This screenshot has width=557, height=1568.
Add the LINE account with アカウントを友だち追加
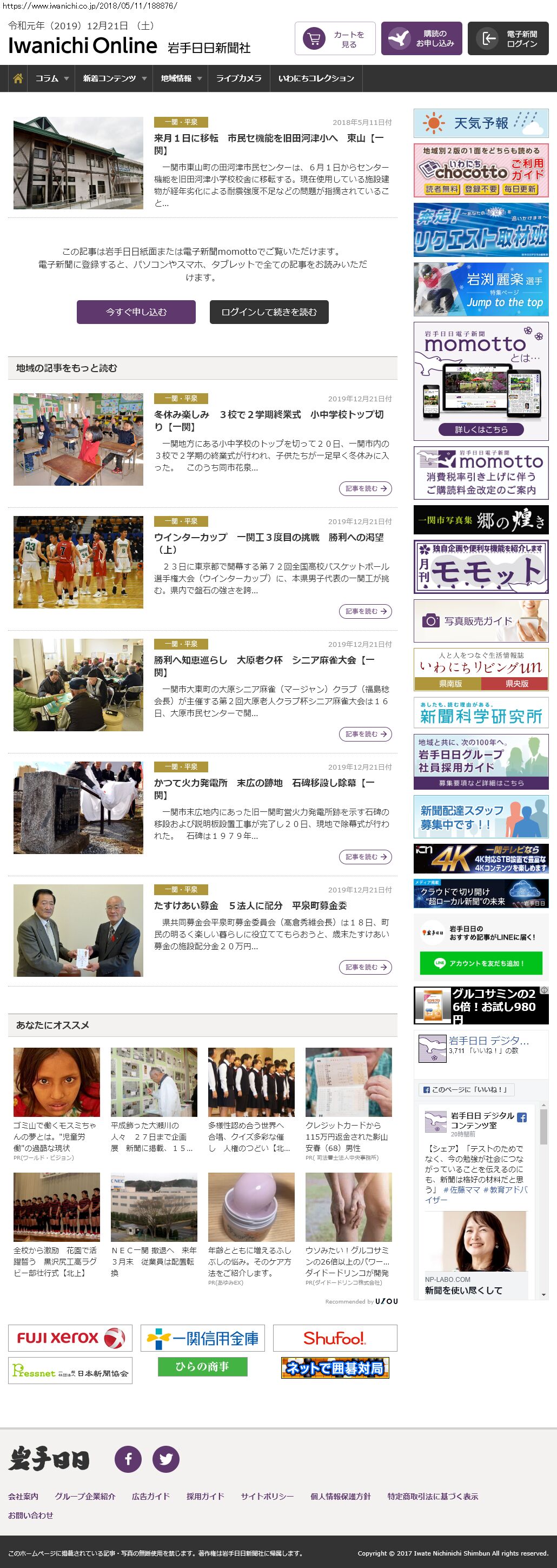pos(481,963)
